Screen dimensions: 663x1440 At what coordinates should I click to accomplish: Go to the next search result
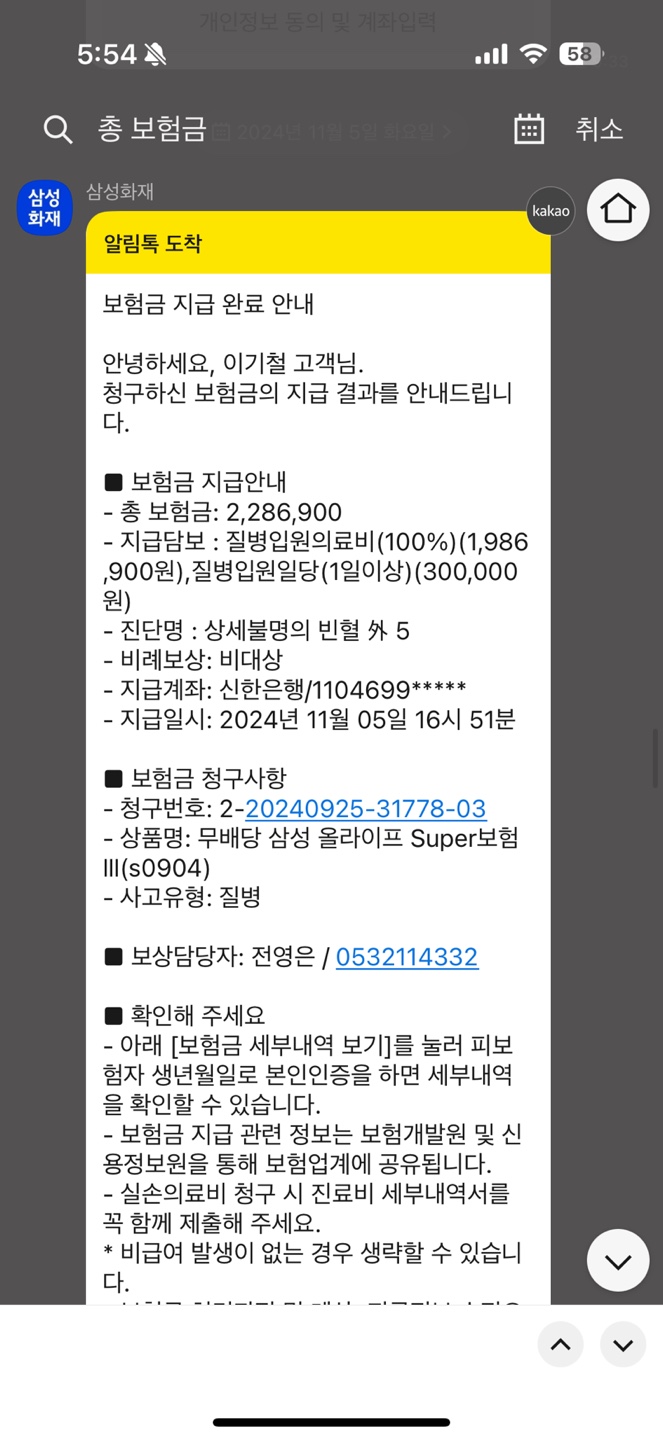click(x=623, y=1345)
